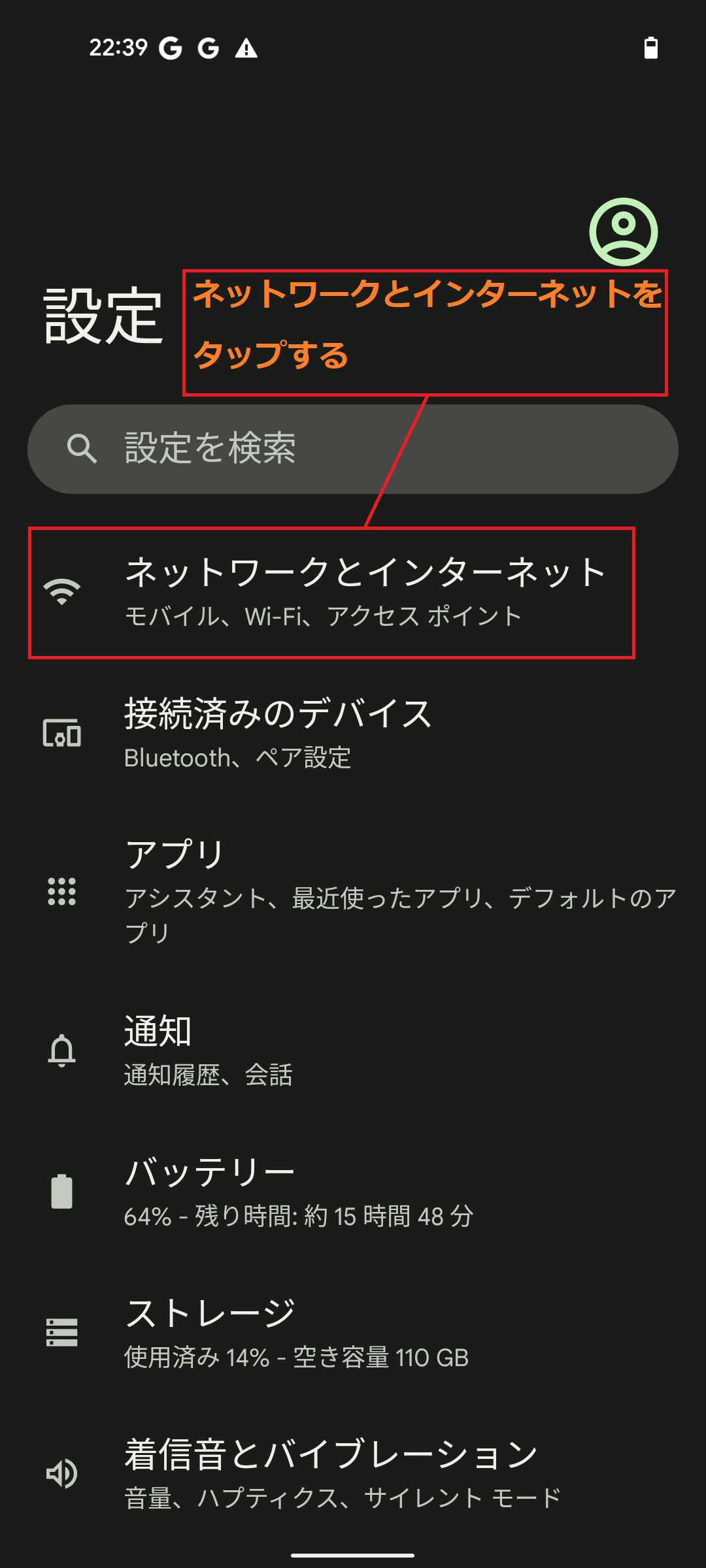Open 接続済みのデバイス settings

coord(353,733)
